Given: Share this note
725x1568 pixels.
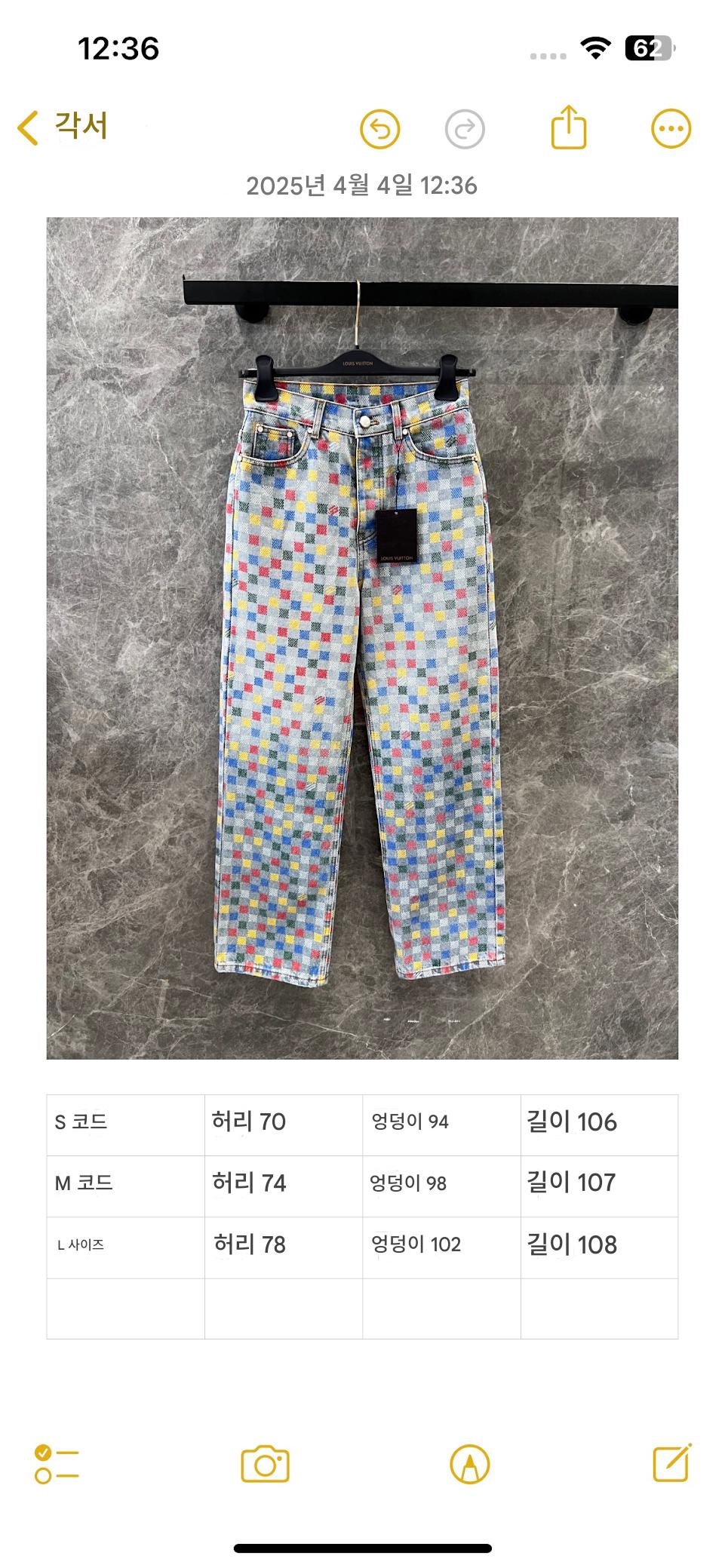Looking at the screenshot, I should click(x=568, y=128).
